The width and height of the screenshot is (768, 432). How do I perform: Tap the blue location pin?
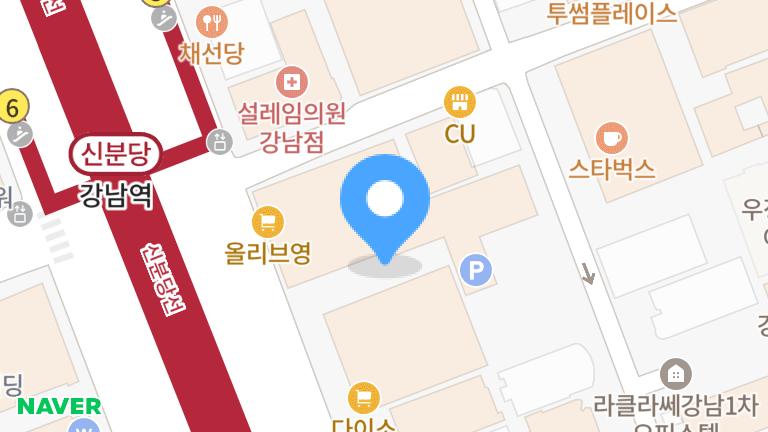[385, 203]
